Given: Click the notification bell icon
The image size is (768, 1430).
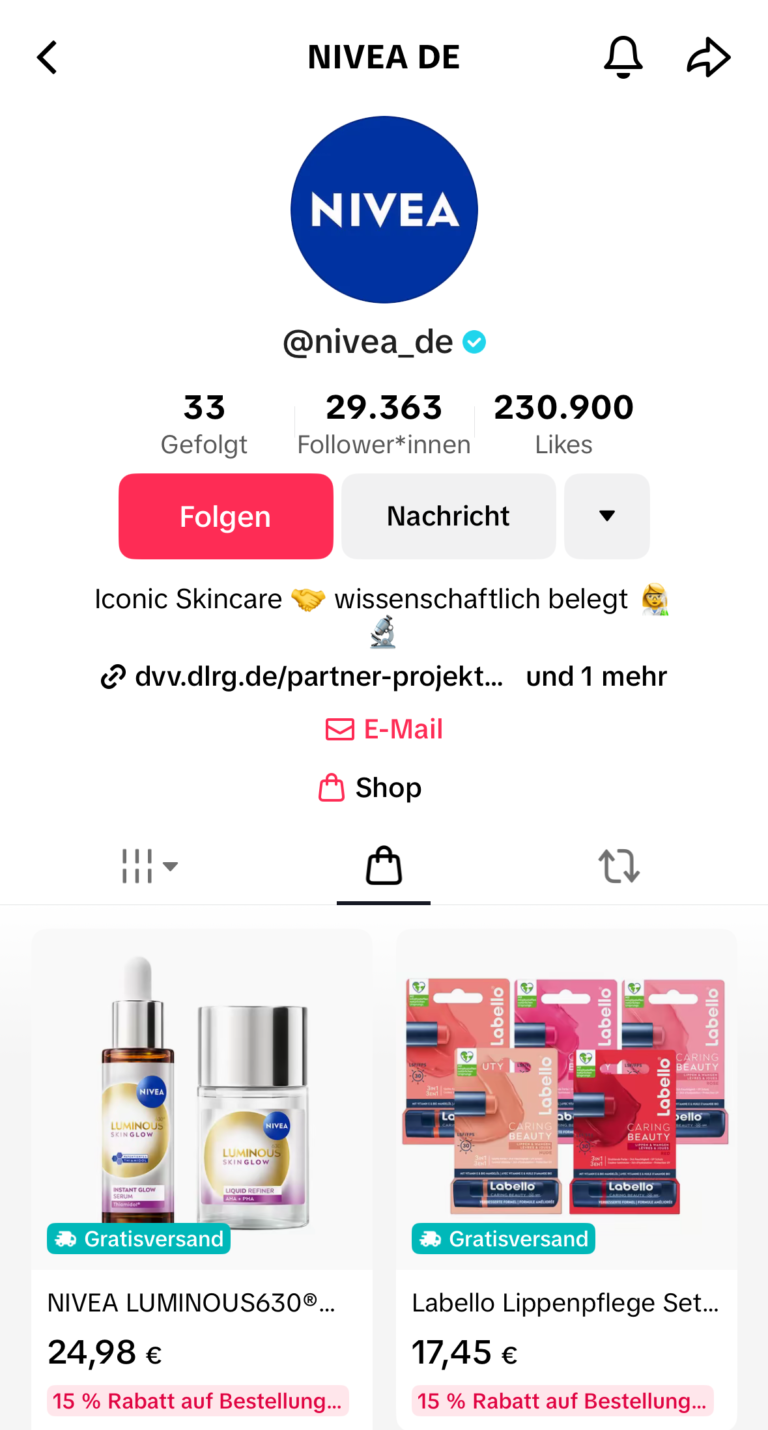Looking at the screenshot, I should 623,57.
